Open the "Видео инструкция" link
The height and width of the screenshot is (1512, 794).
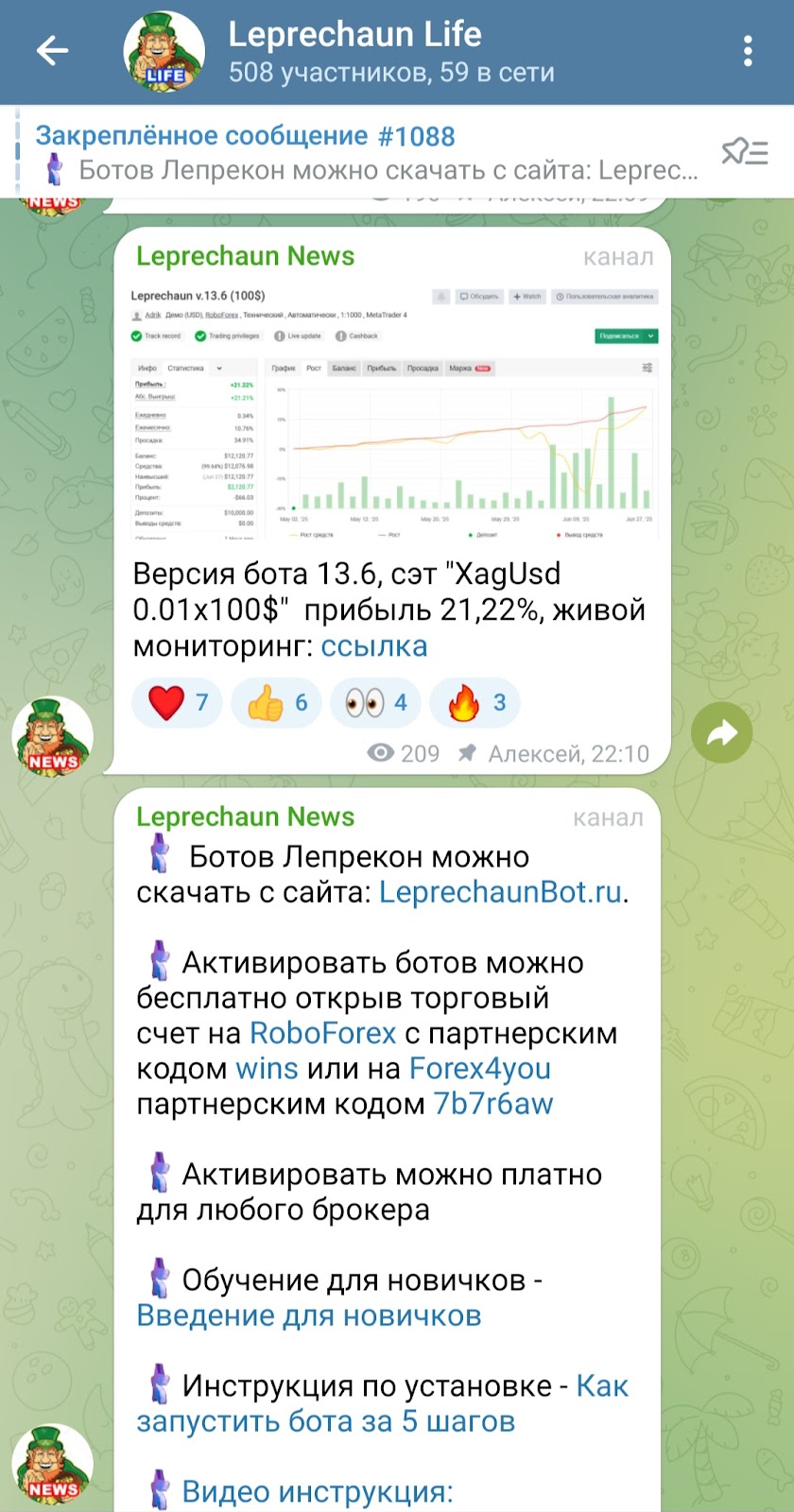point(317,1491)
